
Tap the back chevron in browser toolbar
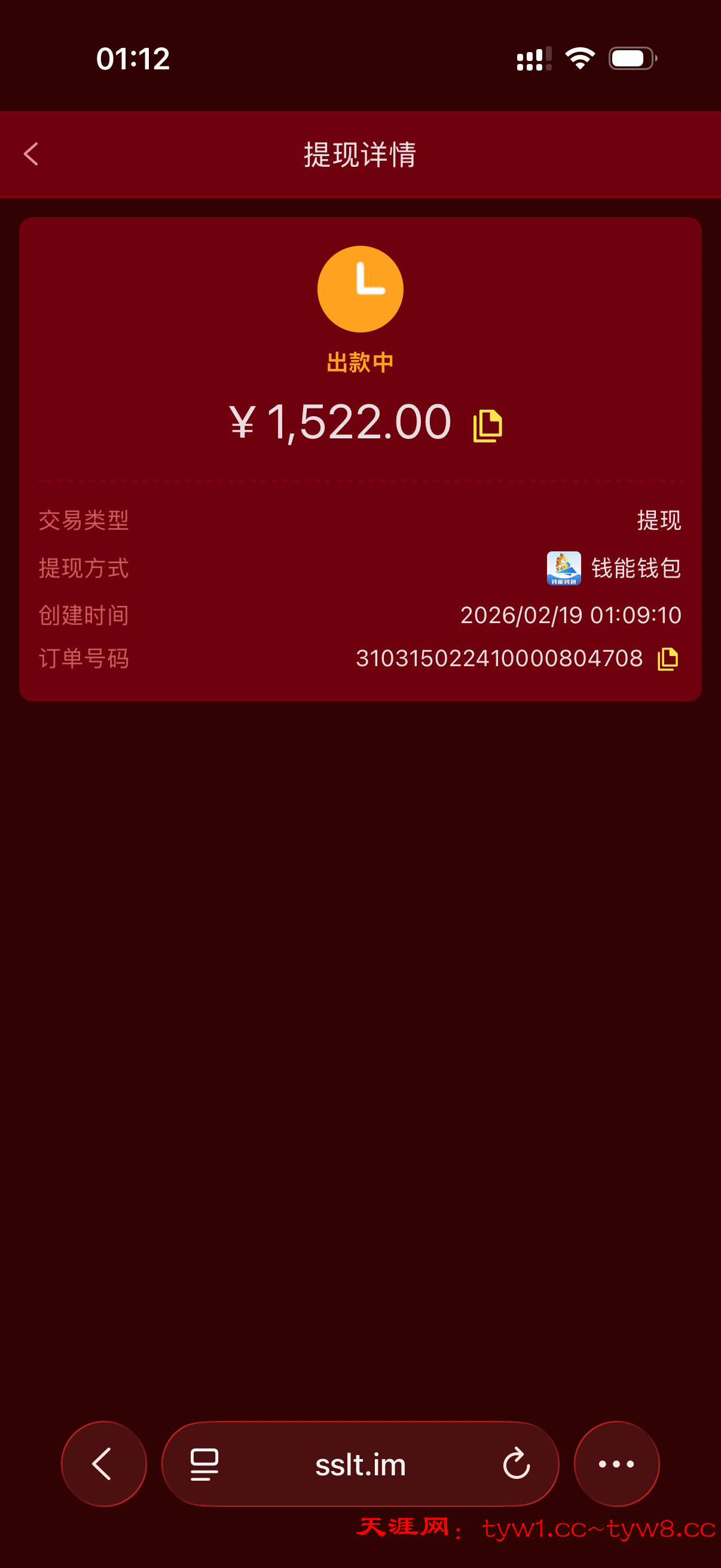(x=103, y=1465)
